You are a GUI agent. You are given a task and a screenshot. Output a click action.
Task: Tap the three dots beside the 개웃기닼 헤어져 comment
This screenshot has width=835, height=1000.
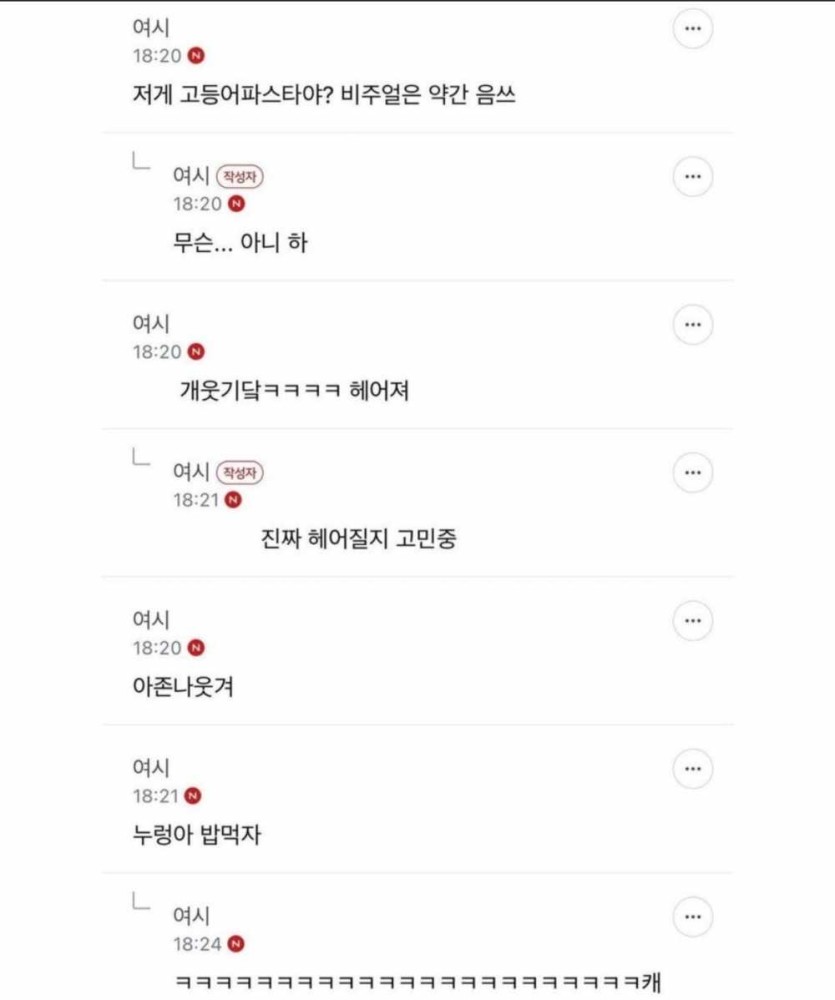click(692, 325)
